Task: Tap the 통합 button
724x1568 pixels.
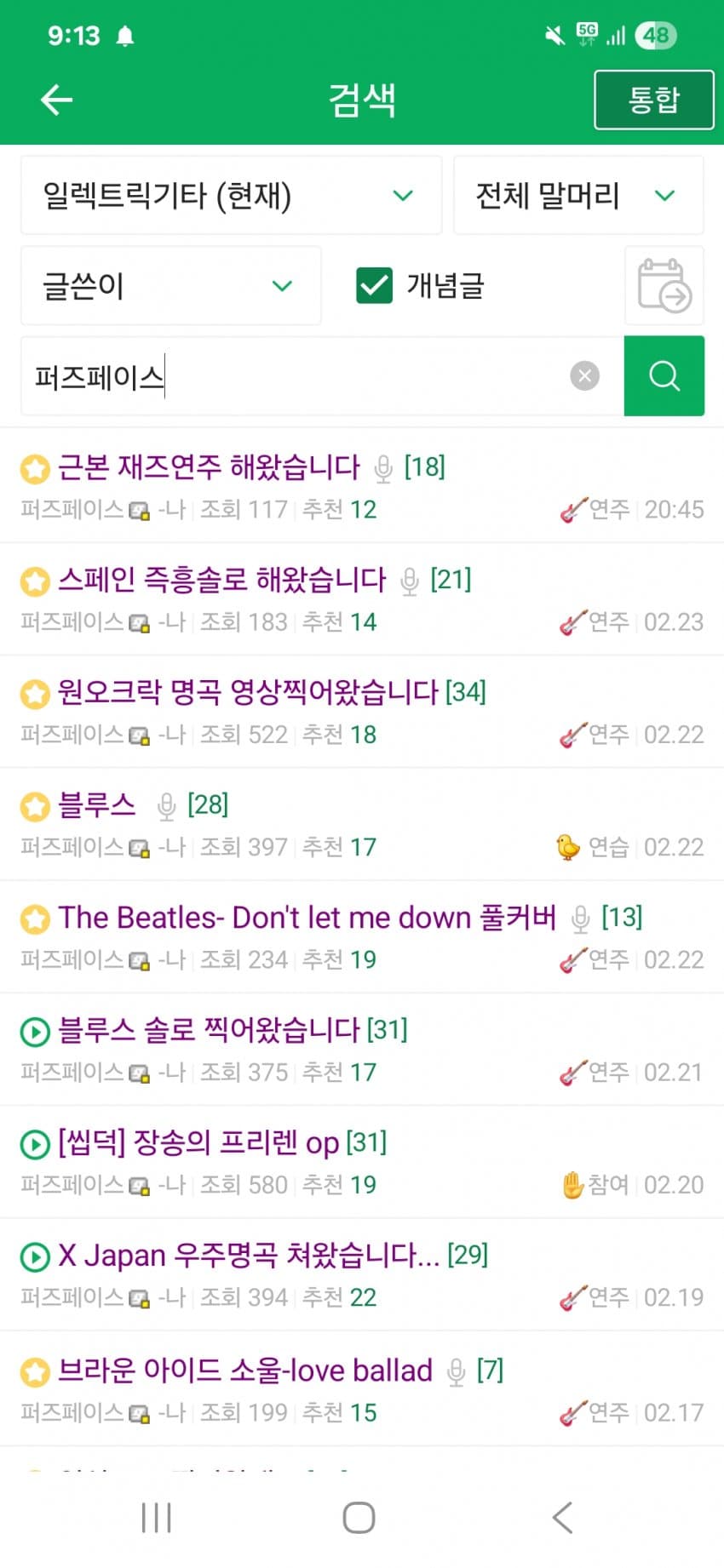Action: point(653,100)
